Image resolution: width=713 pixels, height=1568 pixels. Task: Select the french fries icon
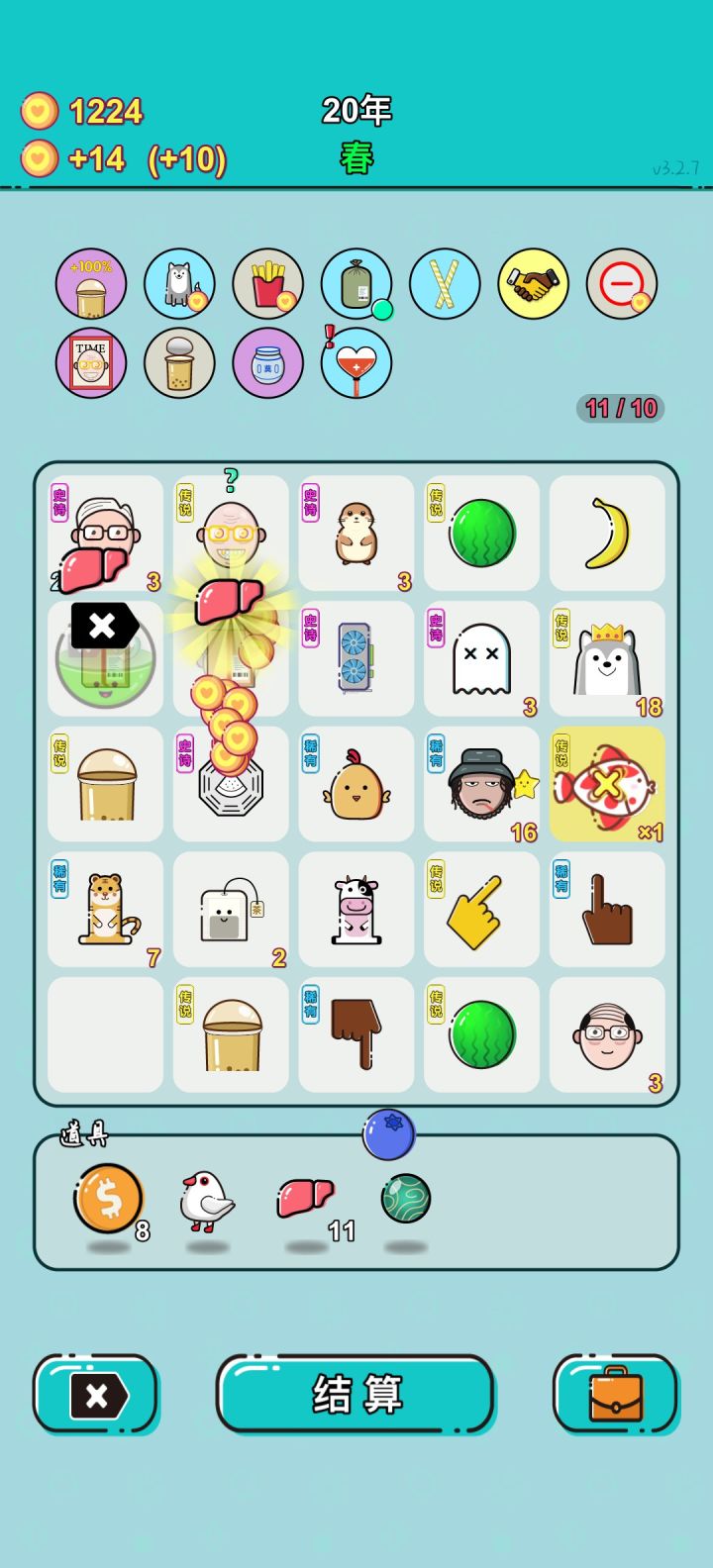267,283
